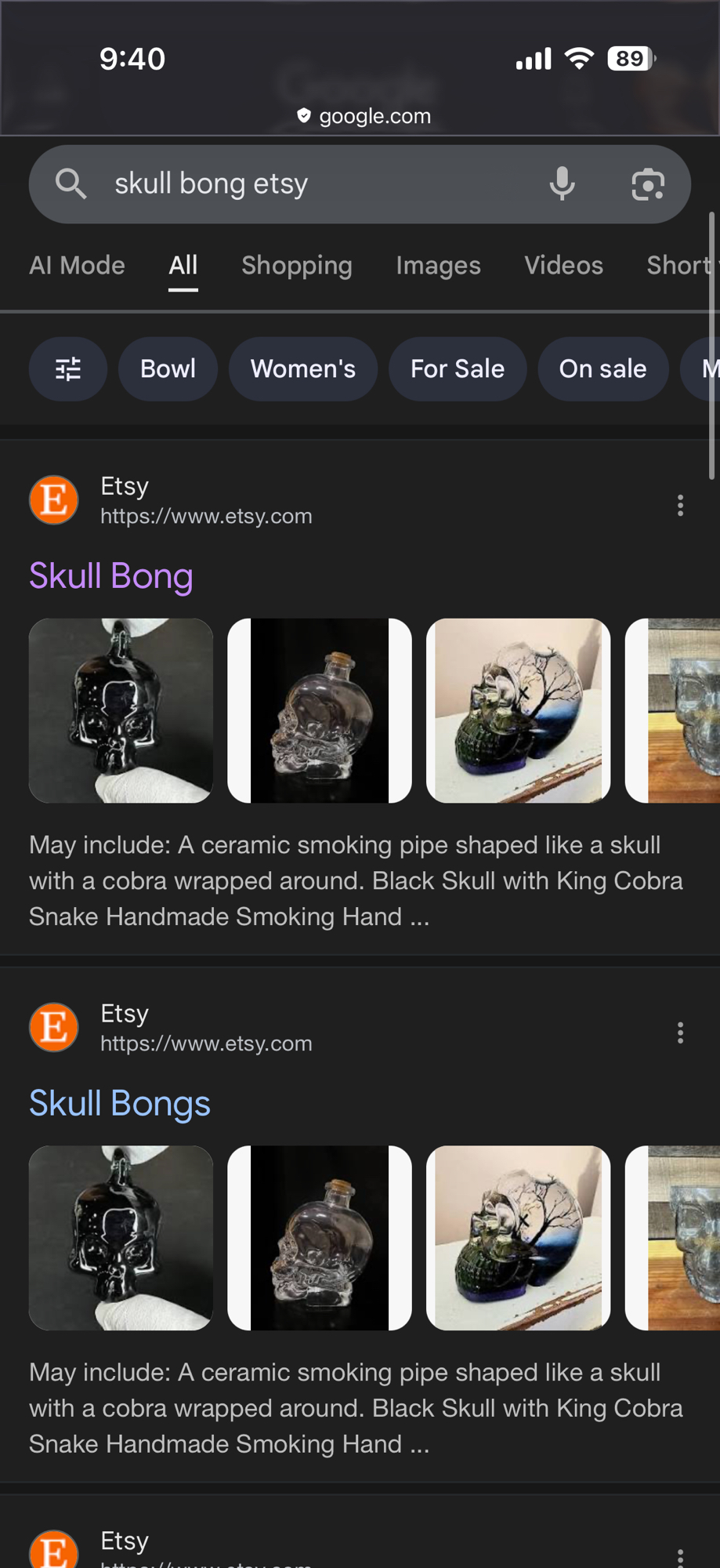Viewport: 720px width, 1568px height.
Task: Apply the On sale chip
Action: pos(602,369)
